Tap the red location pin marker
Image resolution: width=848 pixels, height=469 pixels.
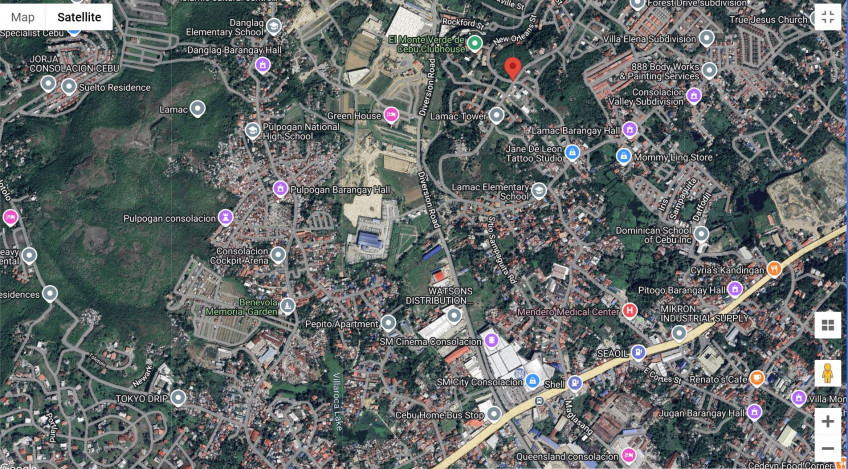click(x=513, y=68)
